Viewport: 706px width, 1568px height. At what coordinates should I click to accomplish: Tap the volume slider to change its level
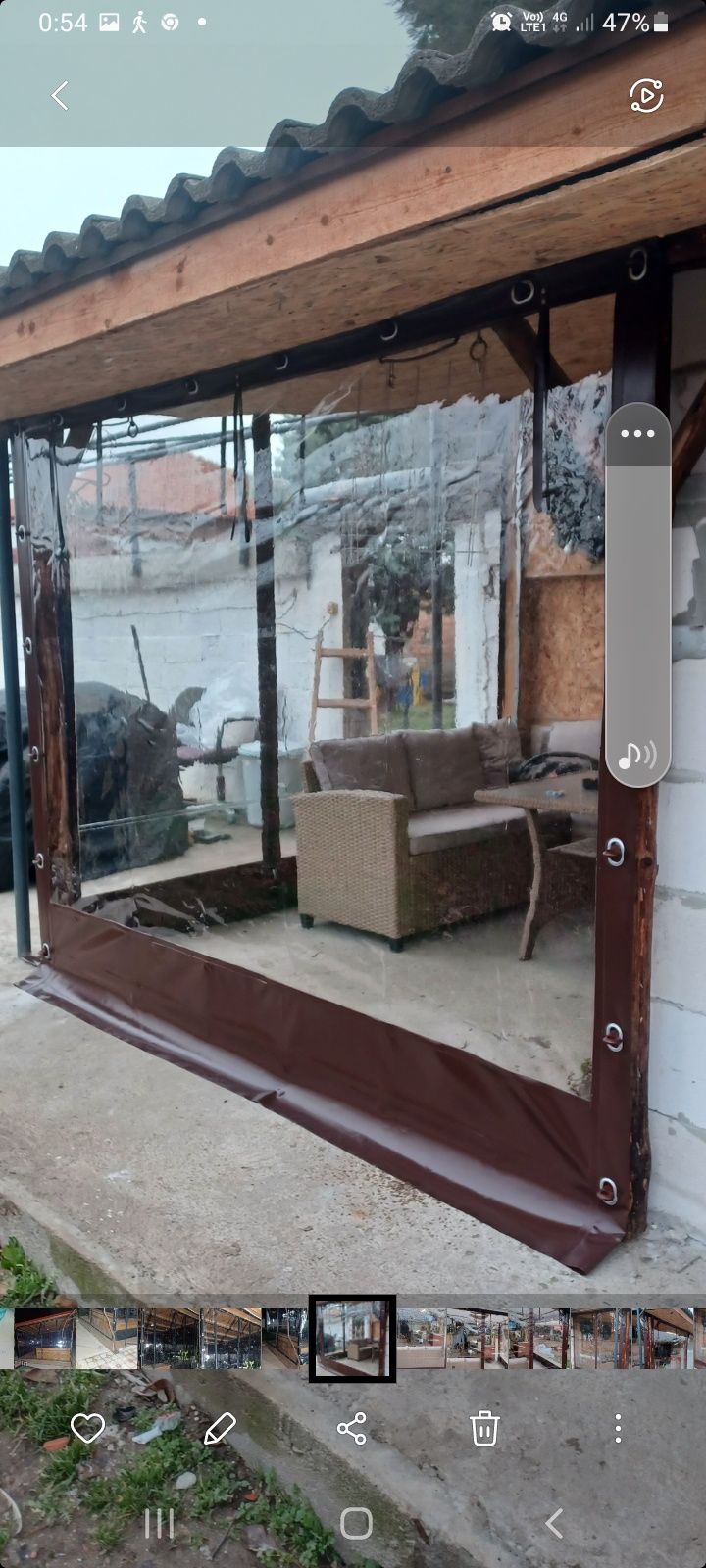click(x=637, y=598)
